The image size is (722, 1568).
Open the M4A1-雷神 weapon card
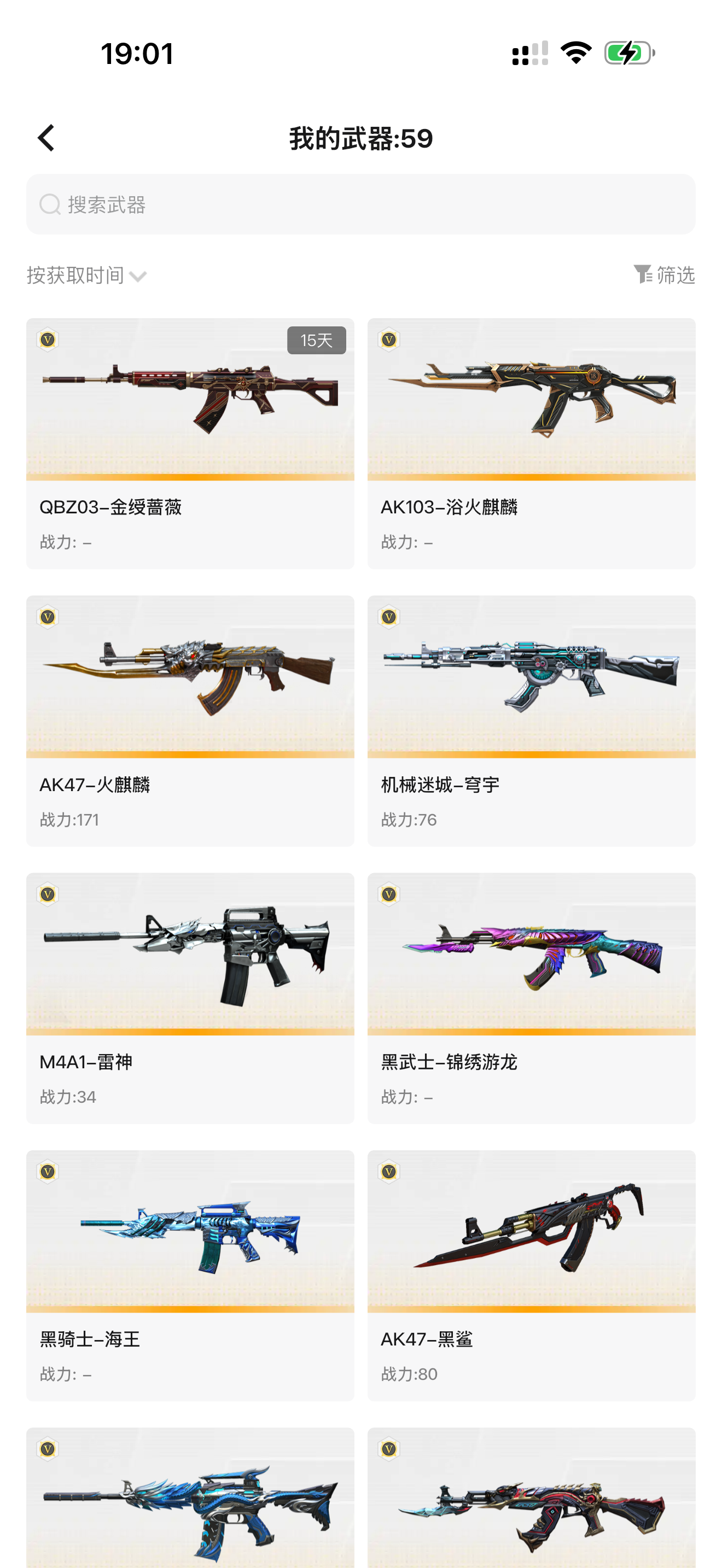coord(190,998)
